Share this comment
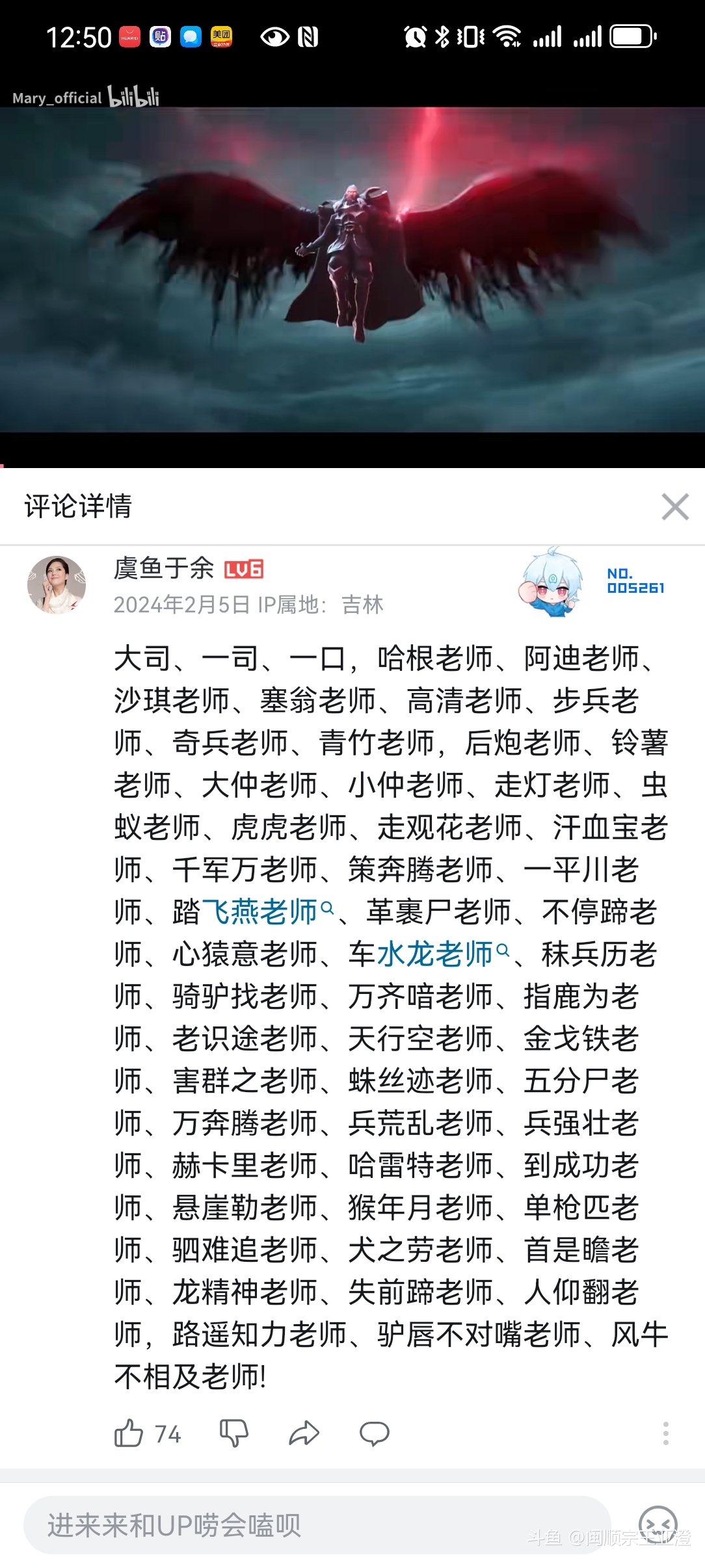Viewport: 705px width, 1568px height. pos(304,1433)
